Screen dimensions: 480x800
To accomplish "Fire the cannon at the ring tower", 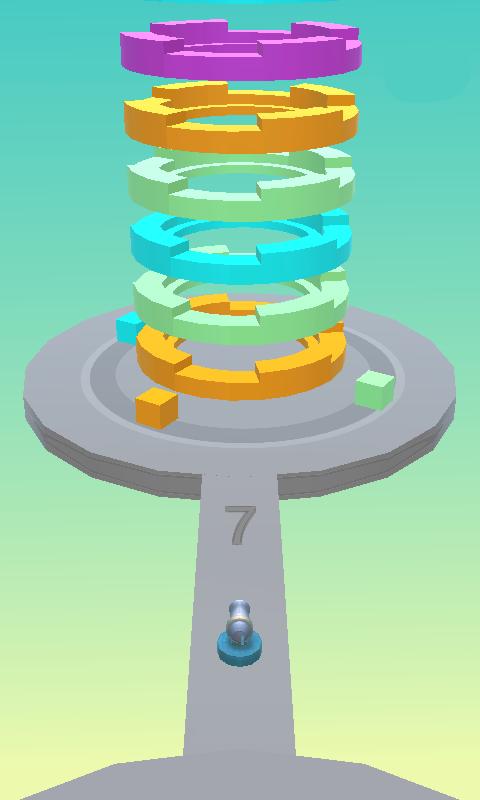I will tap(239, 633).
